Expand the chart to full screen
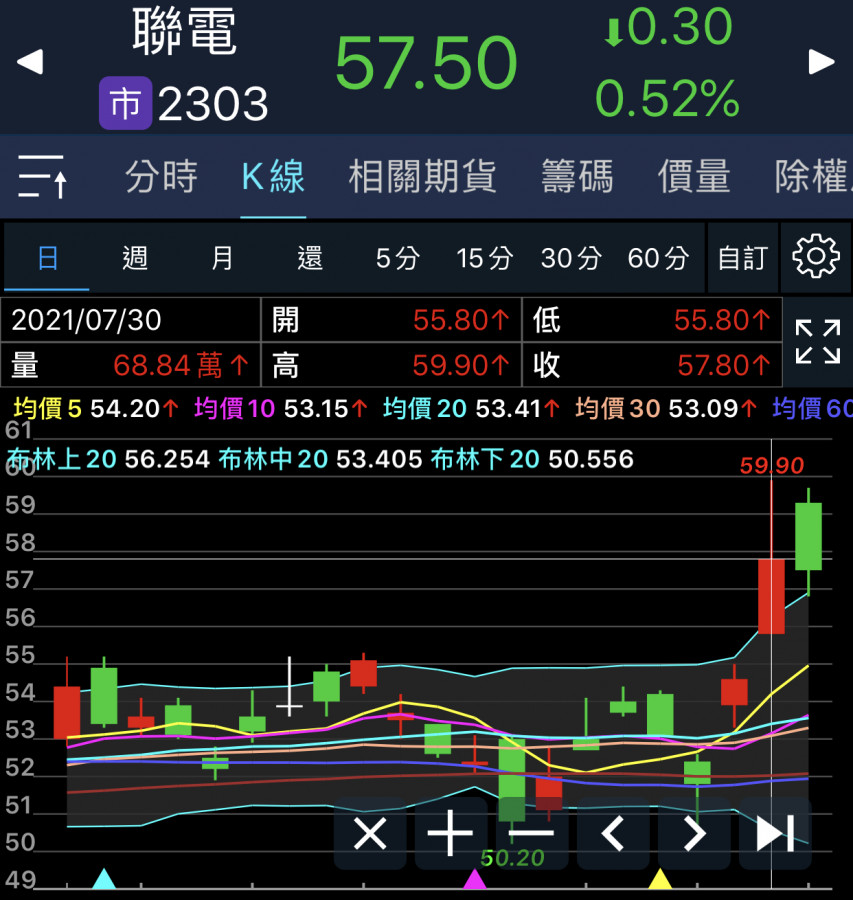 point(817,342)
